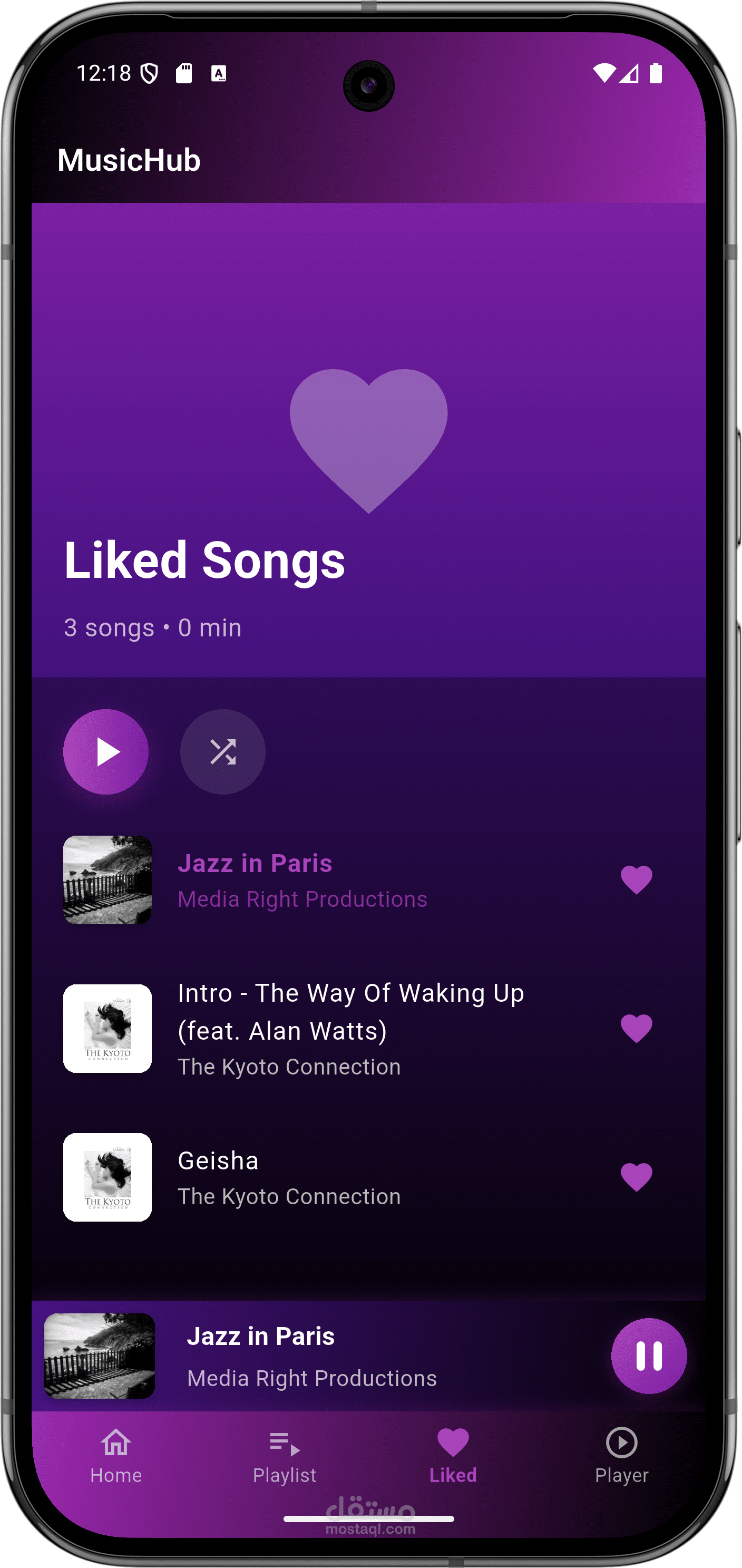The width and height of the screenshot is (742, 1568).
Task: Select the Liked tab
Action: click(x=453, y=1457)
